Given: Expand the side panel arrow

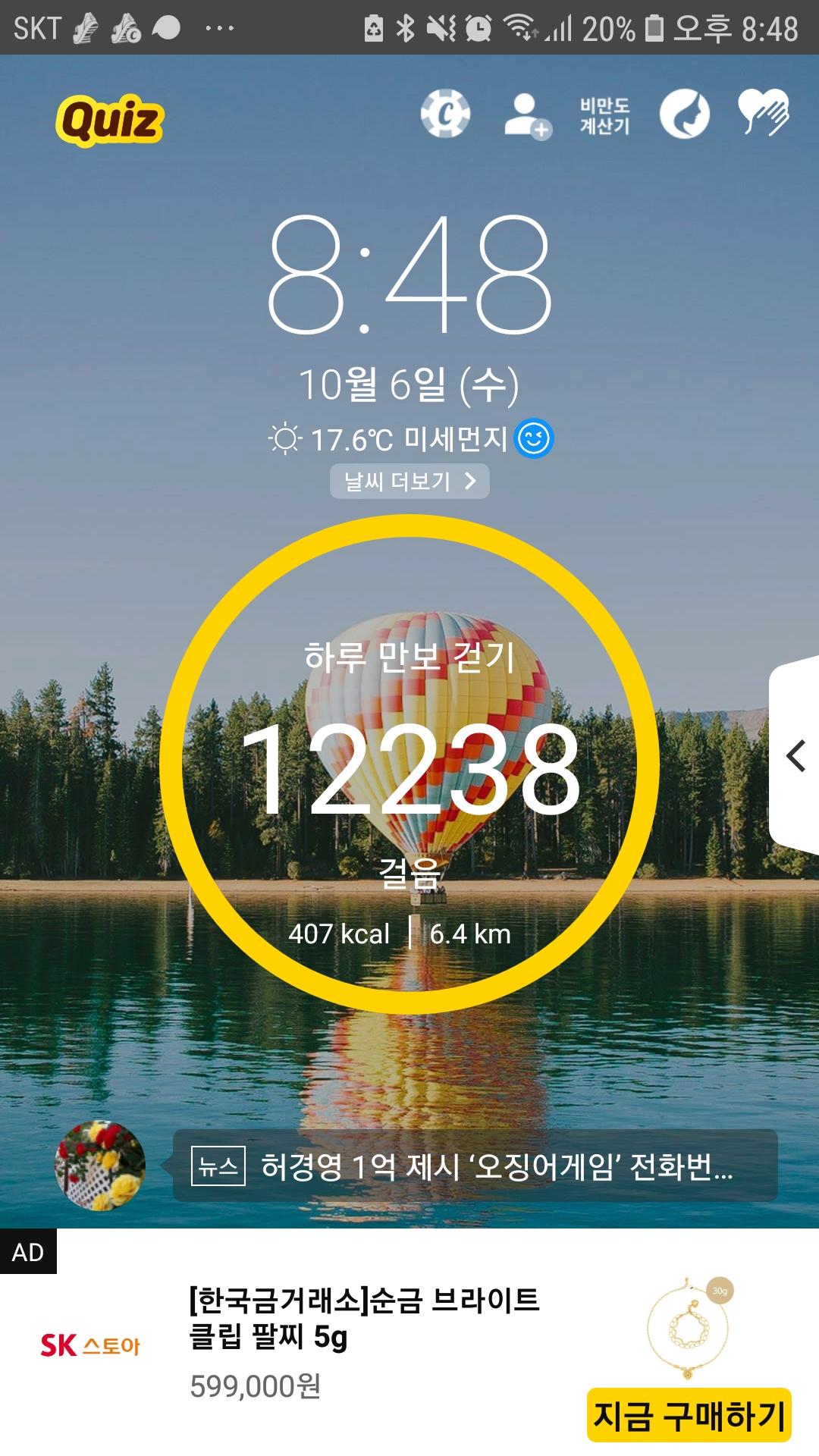Looking at the screenshot, I should click(x=795, y=756).
